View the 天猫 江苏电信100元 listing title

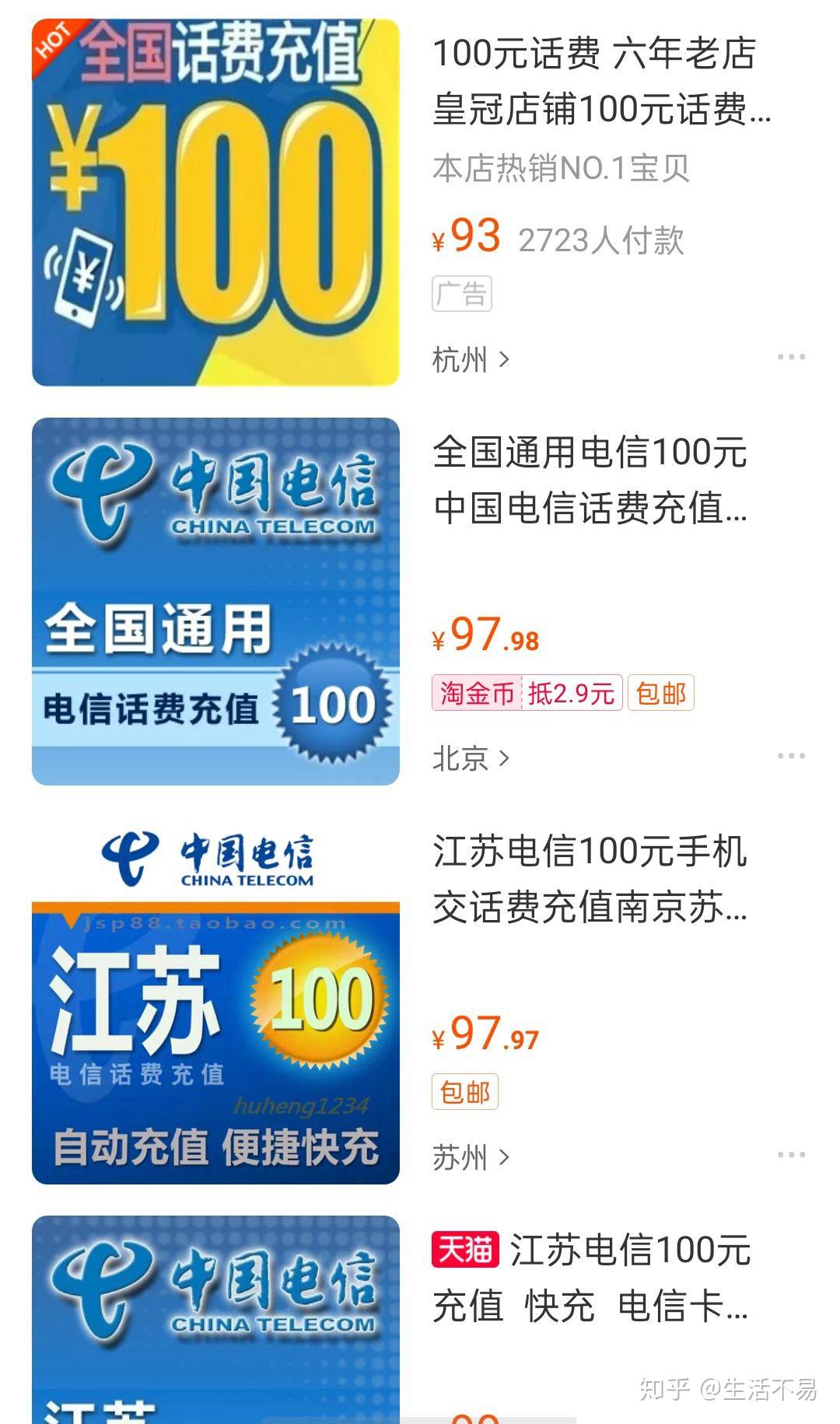[591, 1279]
